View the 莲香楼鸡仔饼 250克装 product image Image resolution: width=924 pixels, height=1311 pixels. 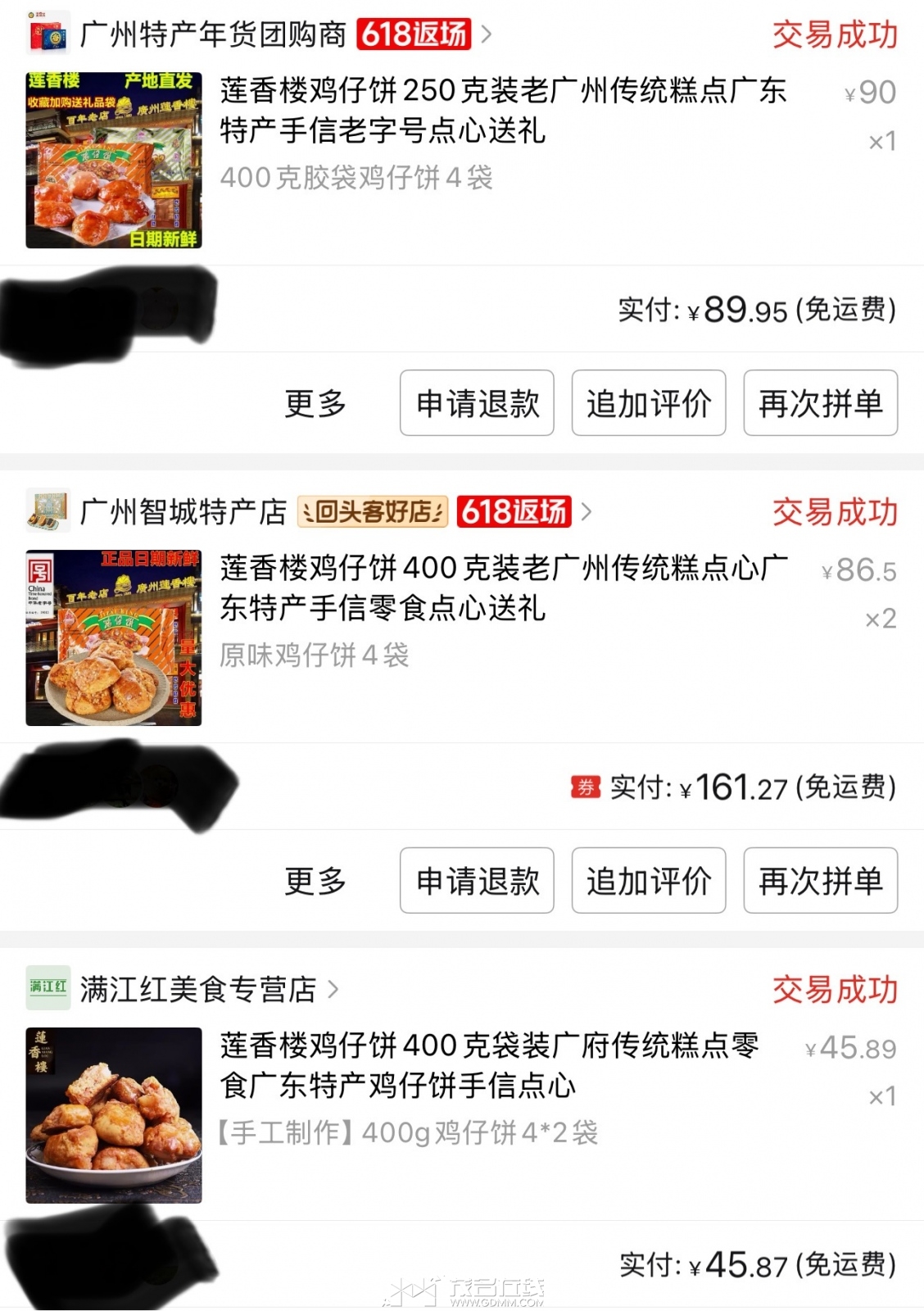point(114,161)
